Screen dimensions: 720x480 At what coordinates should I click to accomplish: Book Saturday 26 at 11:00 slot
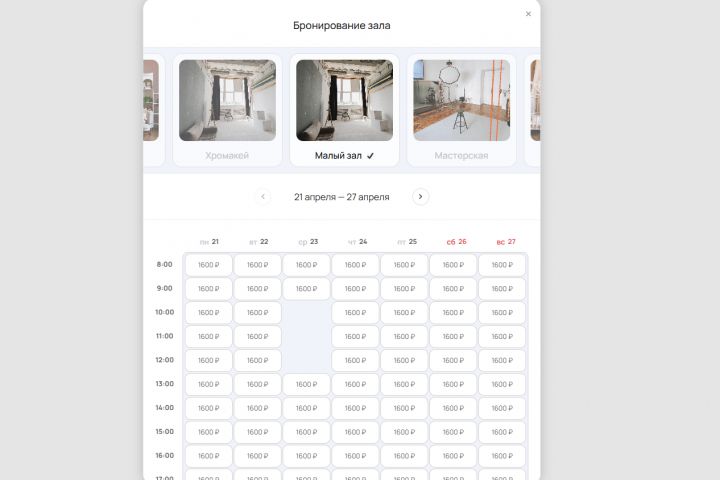tap(453, 337)
